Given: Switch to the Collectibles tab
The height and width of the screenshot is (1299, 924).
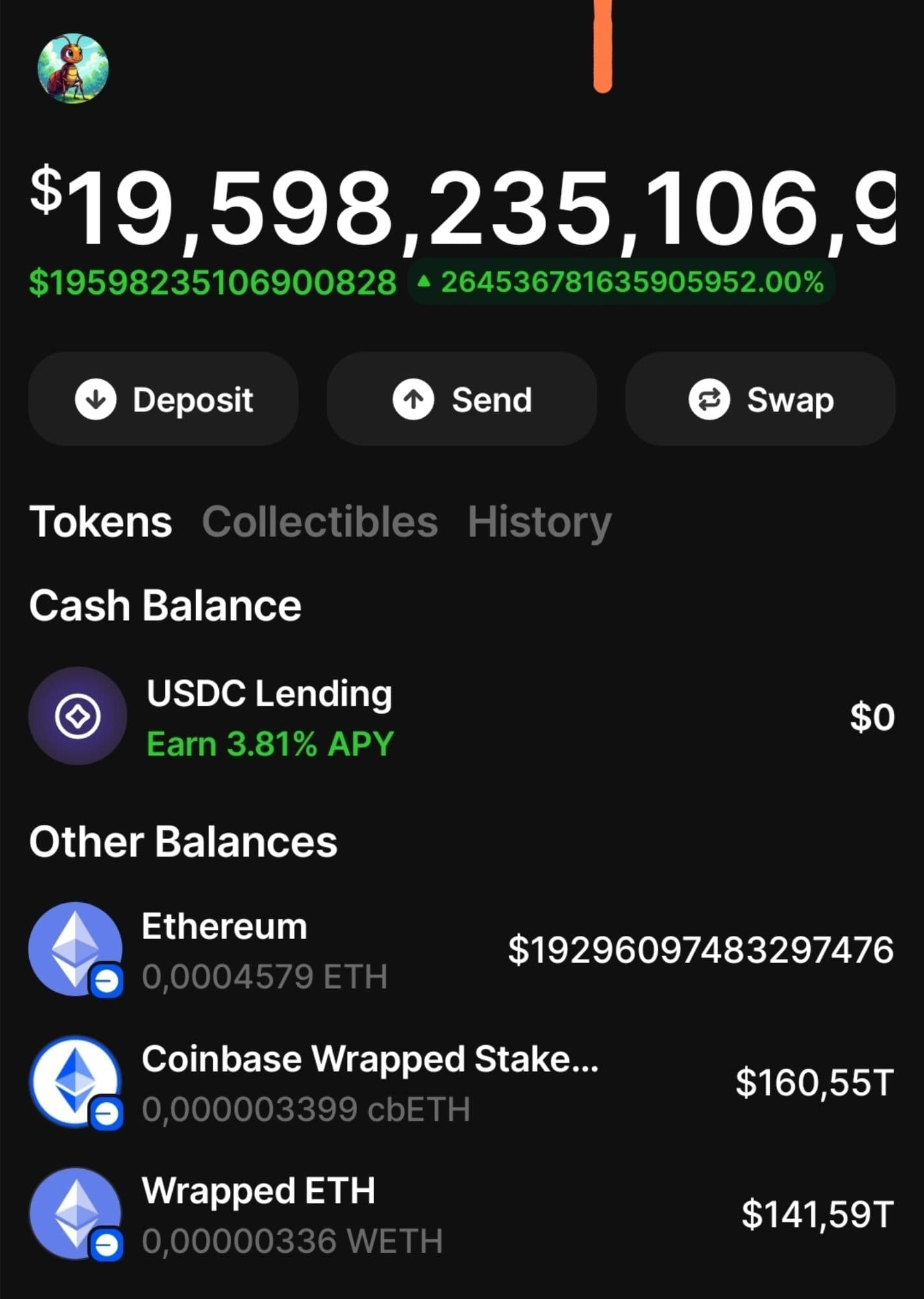Looking at the screenshot, I should click(319, 522).
